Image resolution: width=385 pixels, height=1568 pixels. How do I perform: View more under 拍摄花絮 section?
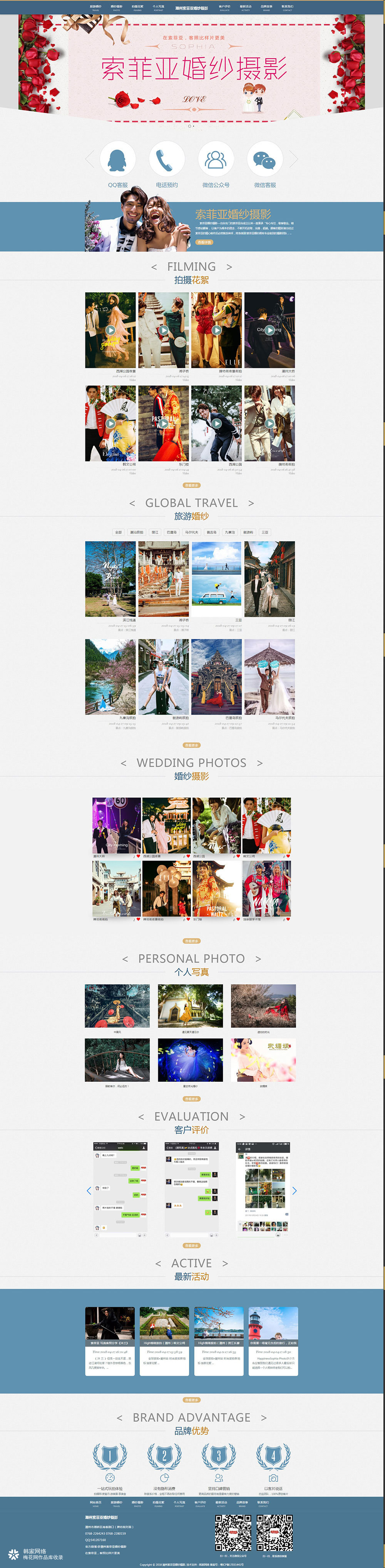coord(191,485)
